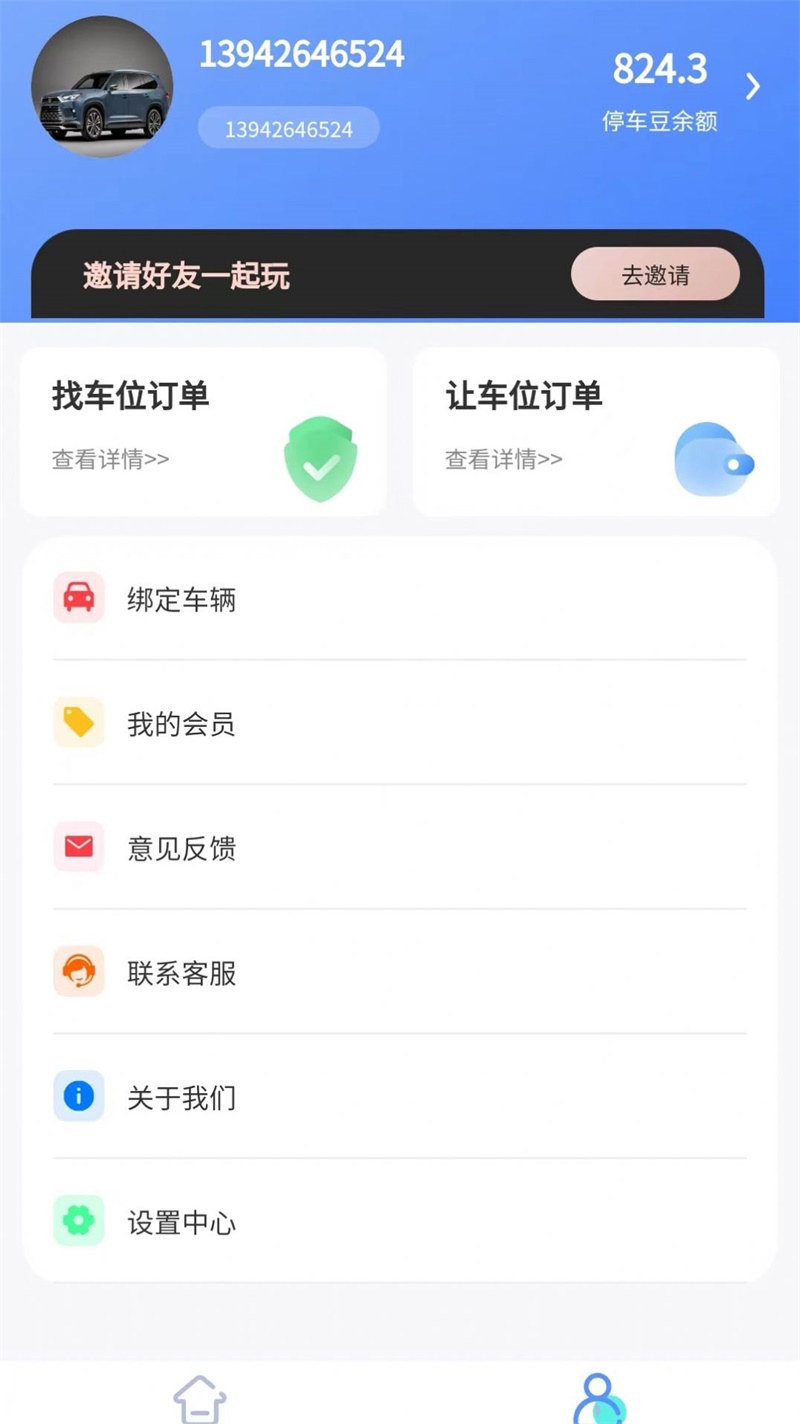Open 查看详情 under 找车位订单
Image resolution: width=800 pixels, height=1424 pixels.
[x=110, y=459]
